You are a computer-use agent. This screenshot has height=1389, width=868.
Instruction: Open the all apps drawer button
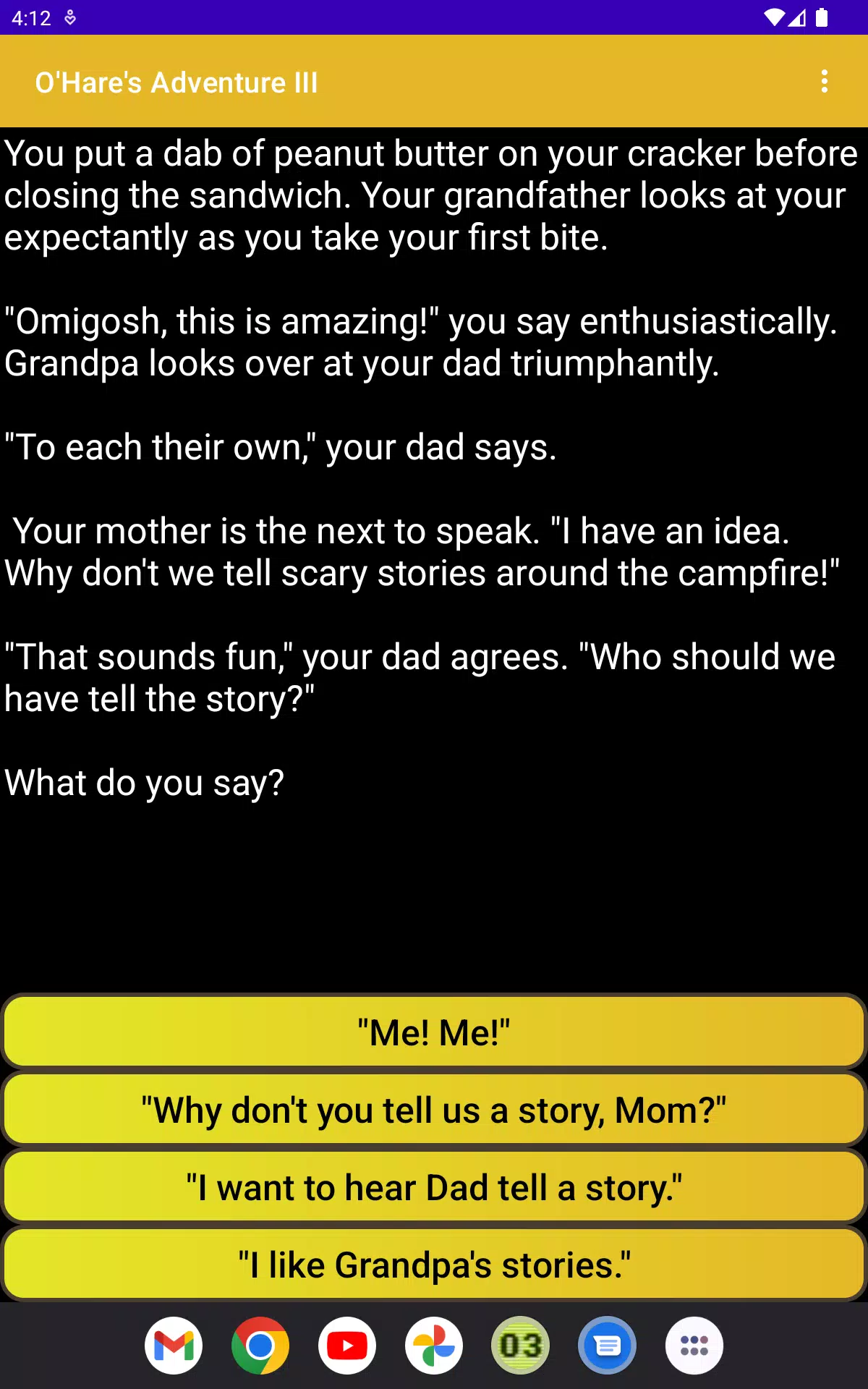[x=694, y=1346]
